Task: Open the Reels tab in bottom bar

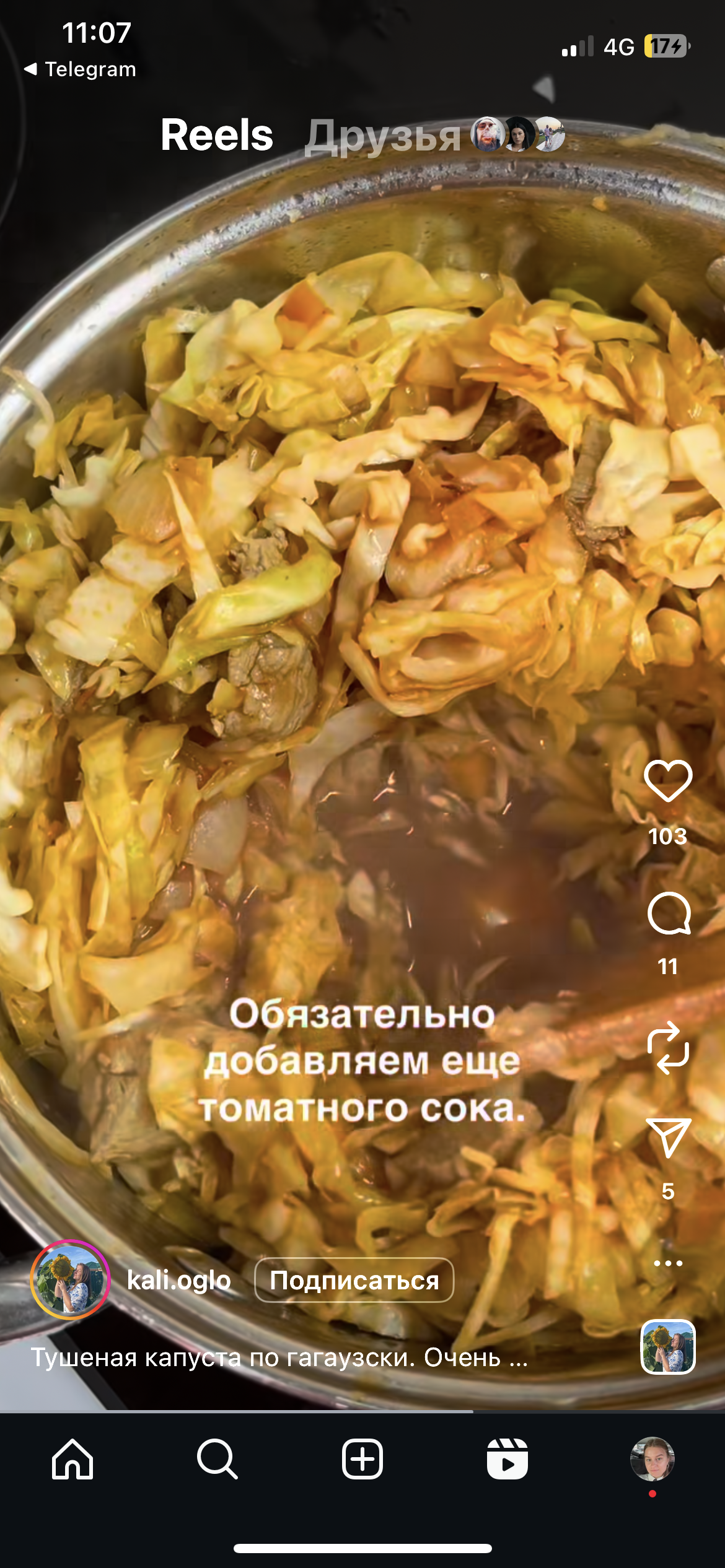Action: [x=507, y=1459]
